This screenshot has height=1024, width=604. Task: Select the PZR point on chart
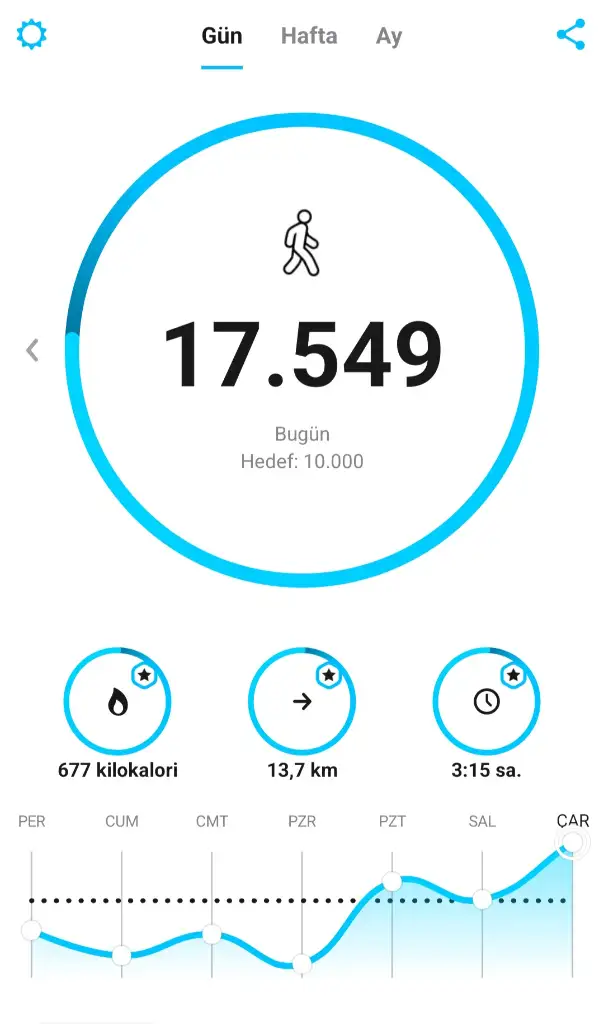pyautogui.click(x=302, y=964)
